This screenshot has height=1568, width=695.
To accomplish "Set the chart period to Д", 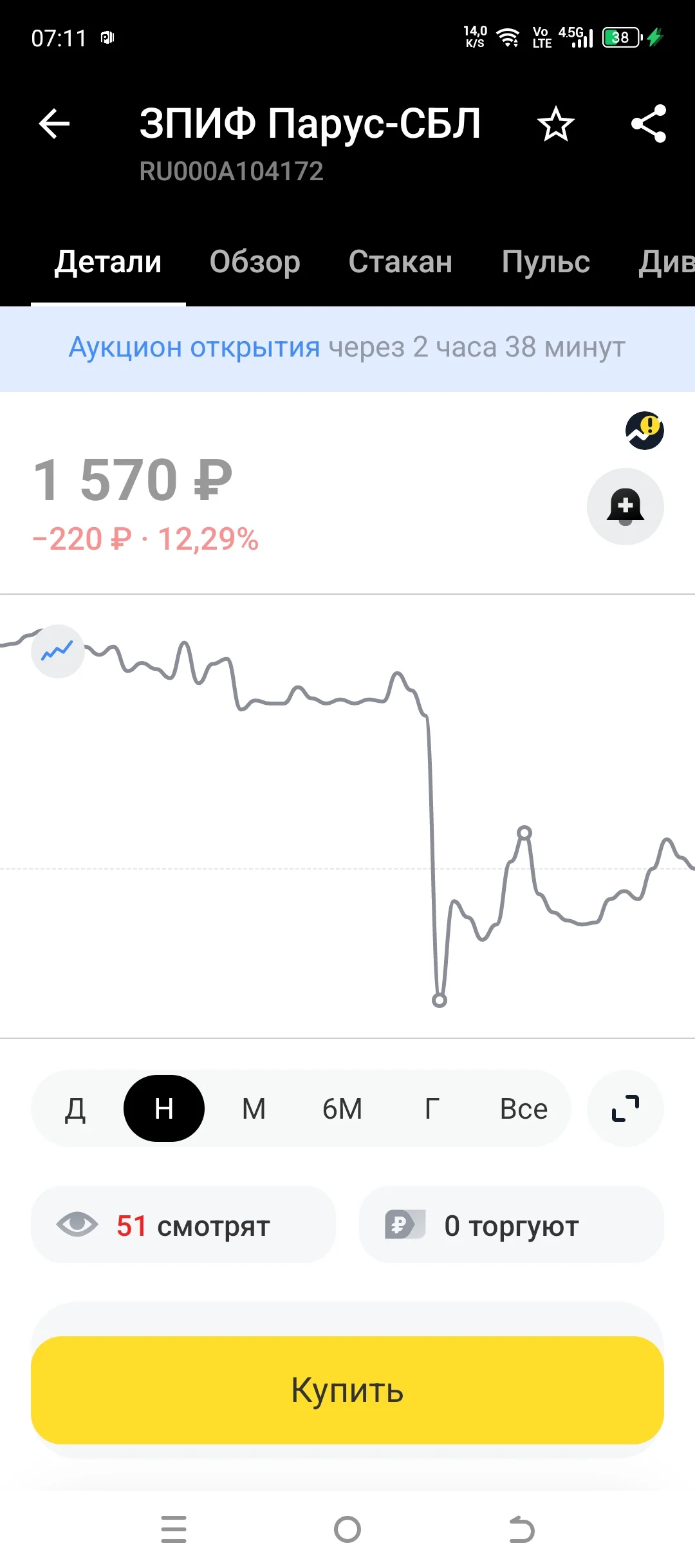I will (75, 1108).
